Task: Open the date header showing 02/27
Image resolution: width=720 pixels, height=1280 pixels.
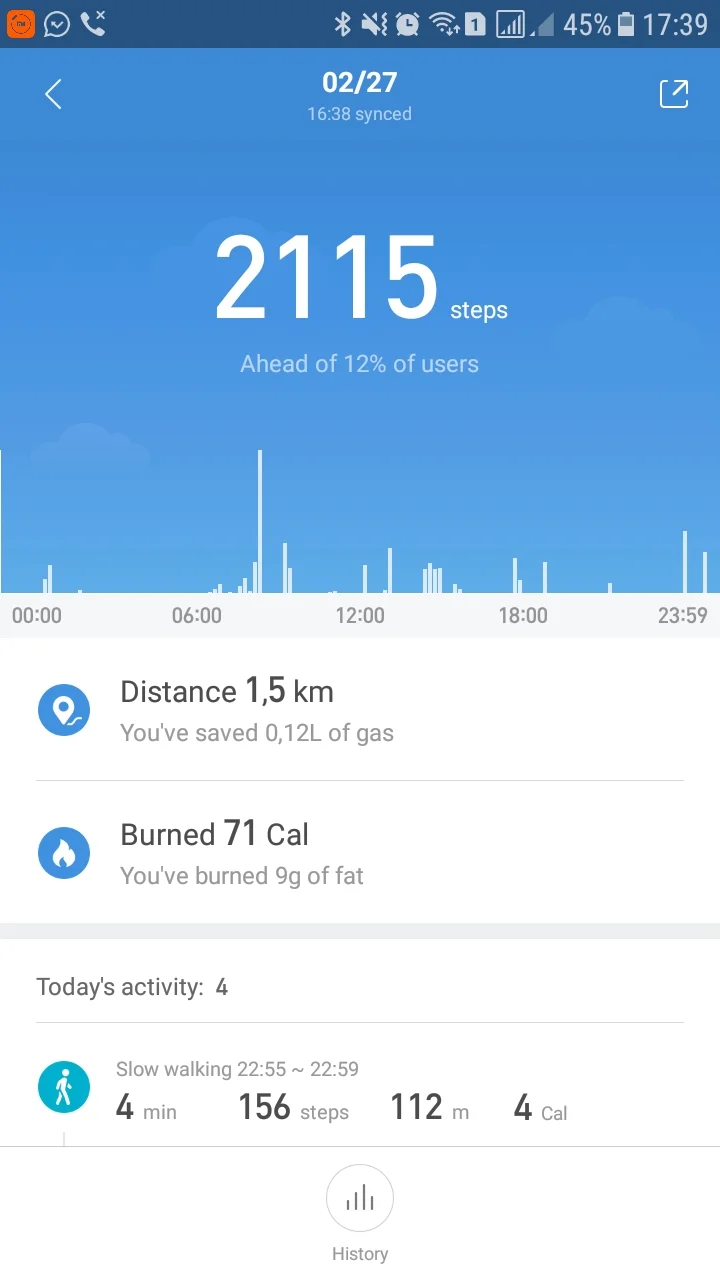Action: (x=360, y=82)
